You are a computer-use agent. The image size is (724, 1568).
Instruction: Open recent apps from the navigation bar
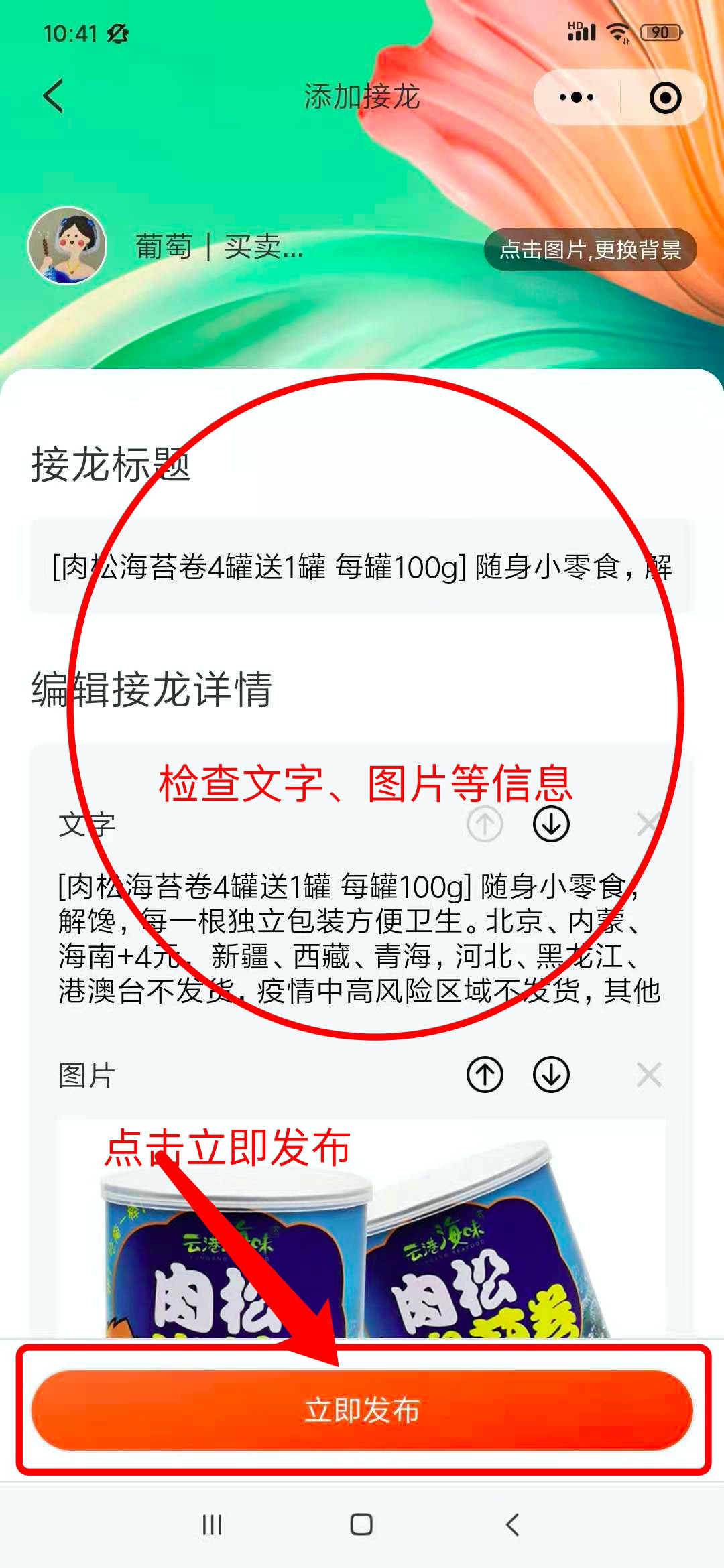coord(212,1525)
